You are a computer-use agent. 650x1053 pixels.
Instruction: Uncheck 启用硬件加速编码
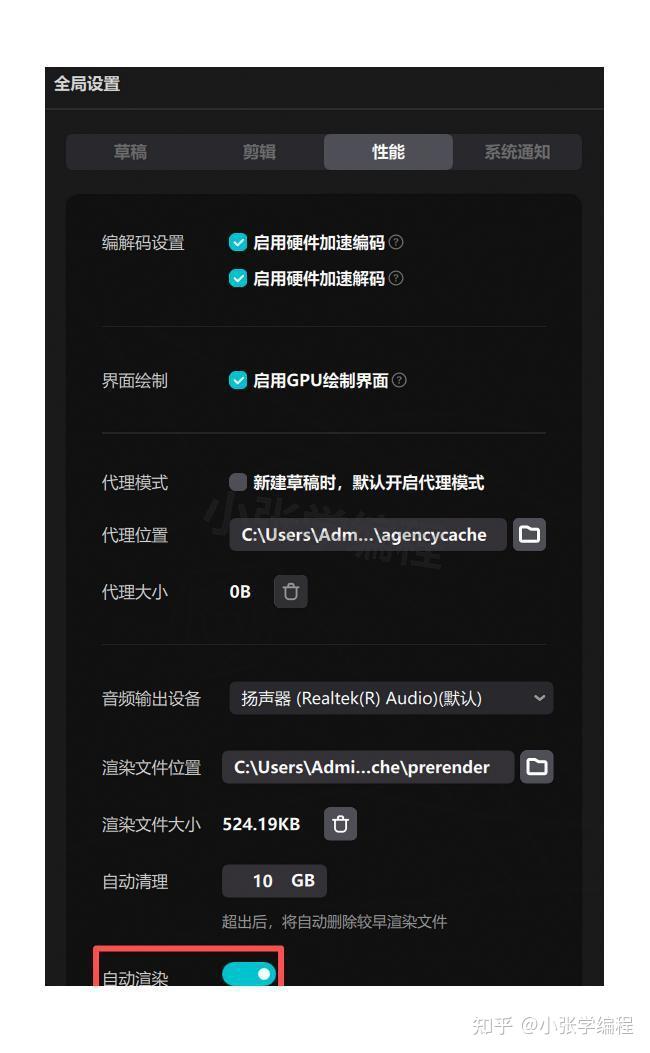pos(238,242)
